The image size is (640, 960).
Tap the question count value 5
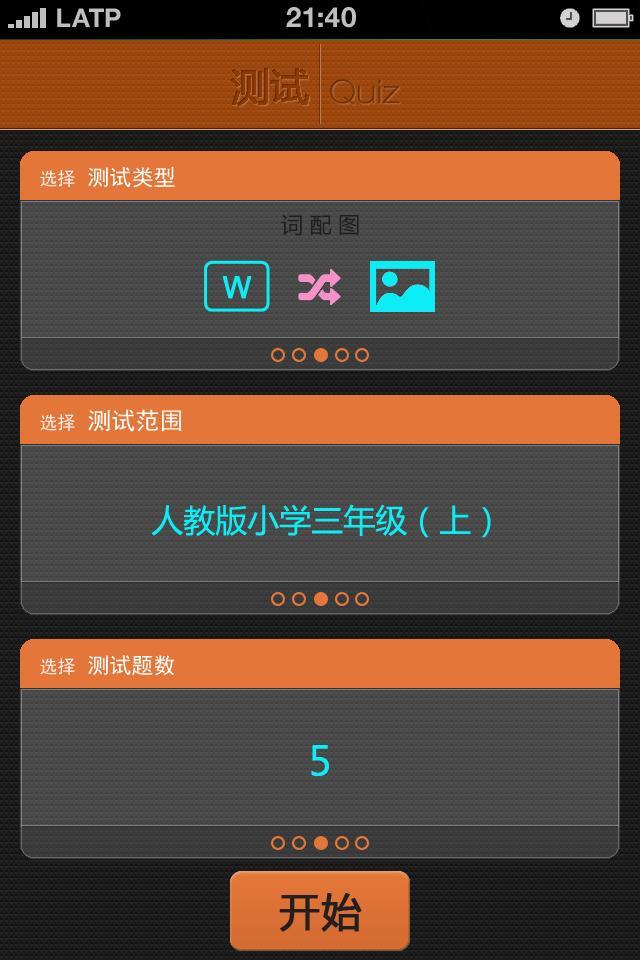coord(320,760)
